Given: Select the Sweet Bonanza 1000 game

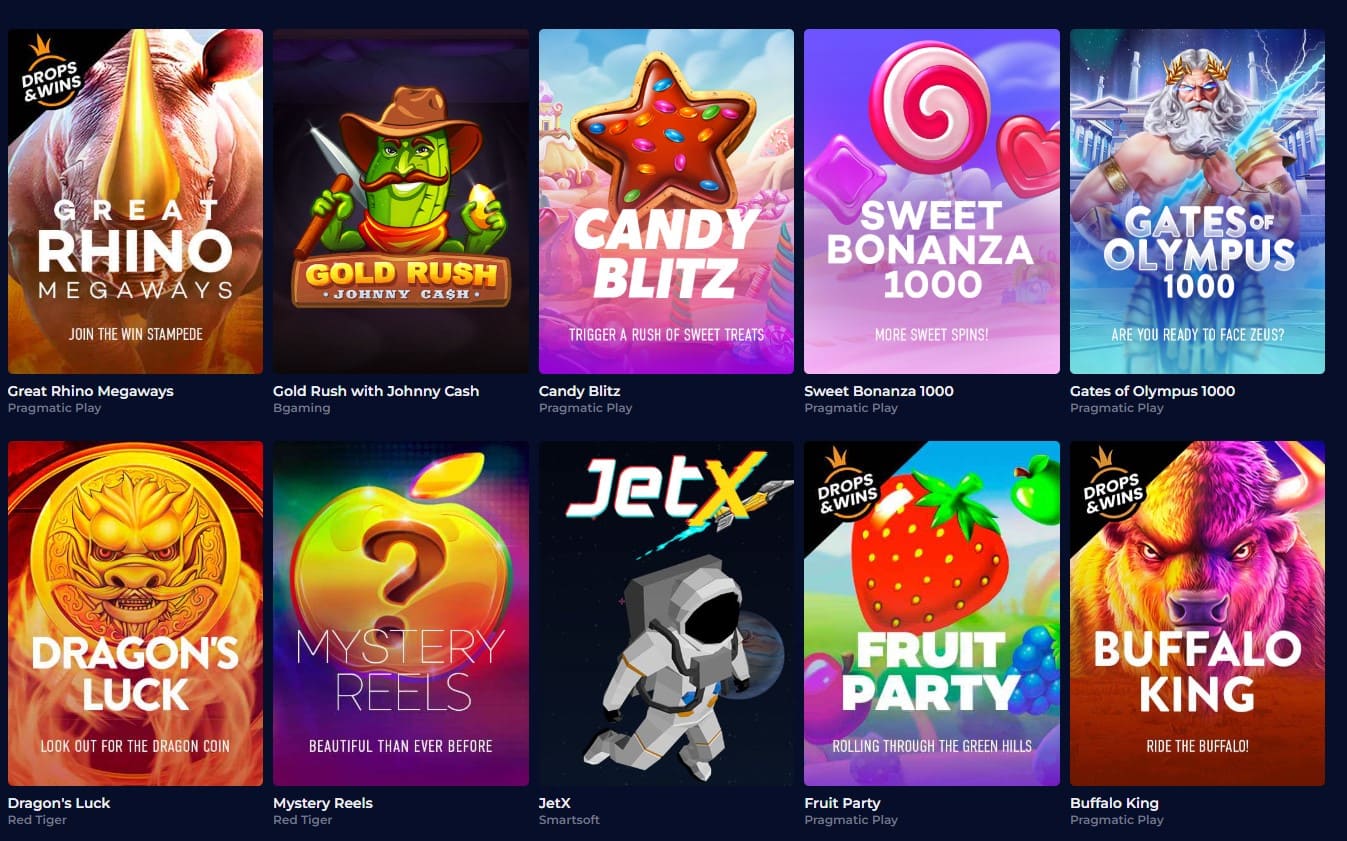Looking at the screenshot, I should point(931,201).
